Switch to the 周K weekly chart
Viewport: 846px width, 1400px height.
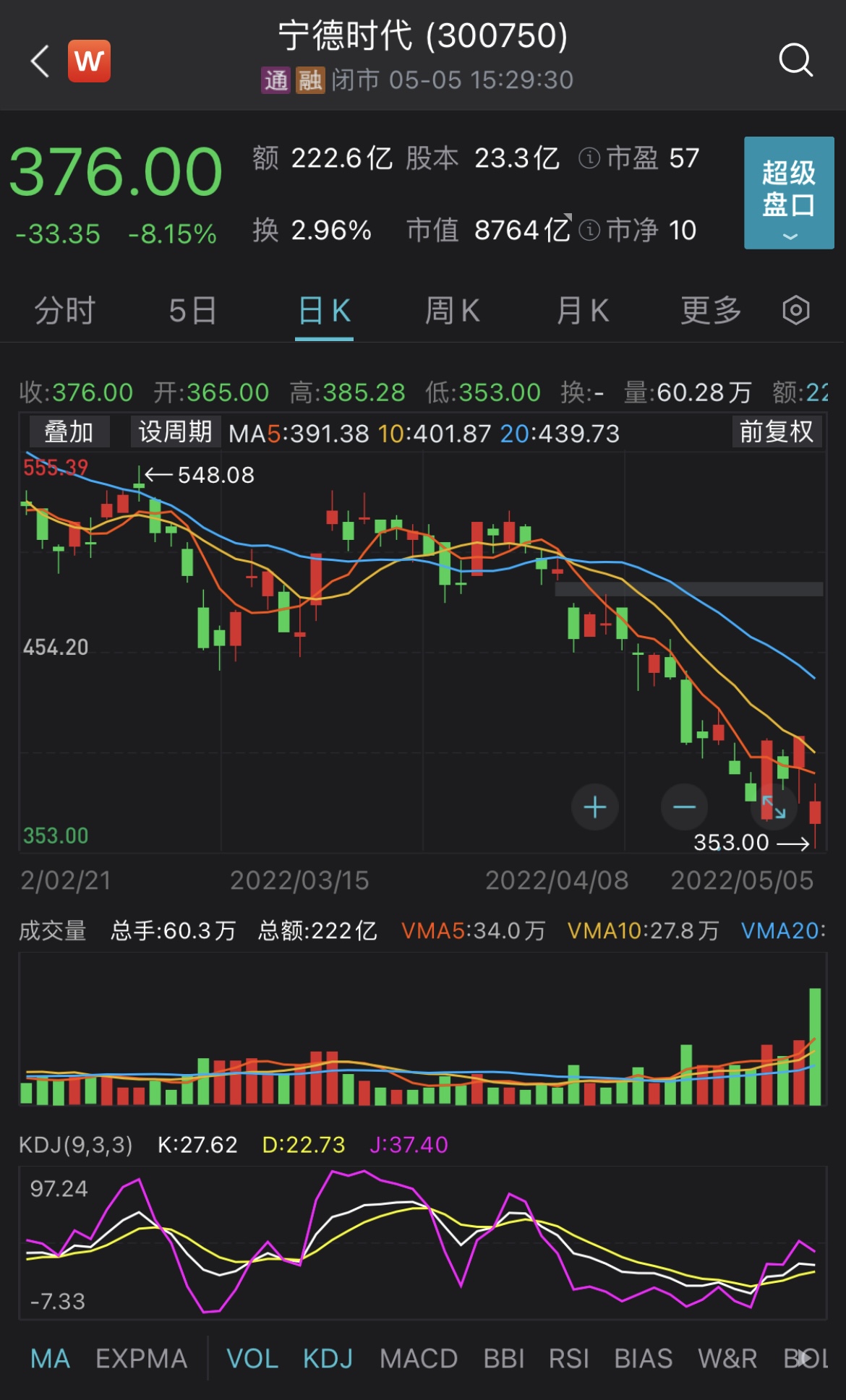point(453,312)
